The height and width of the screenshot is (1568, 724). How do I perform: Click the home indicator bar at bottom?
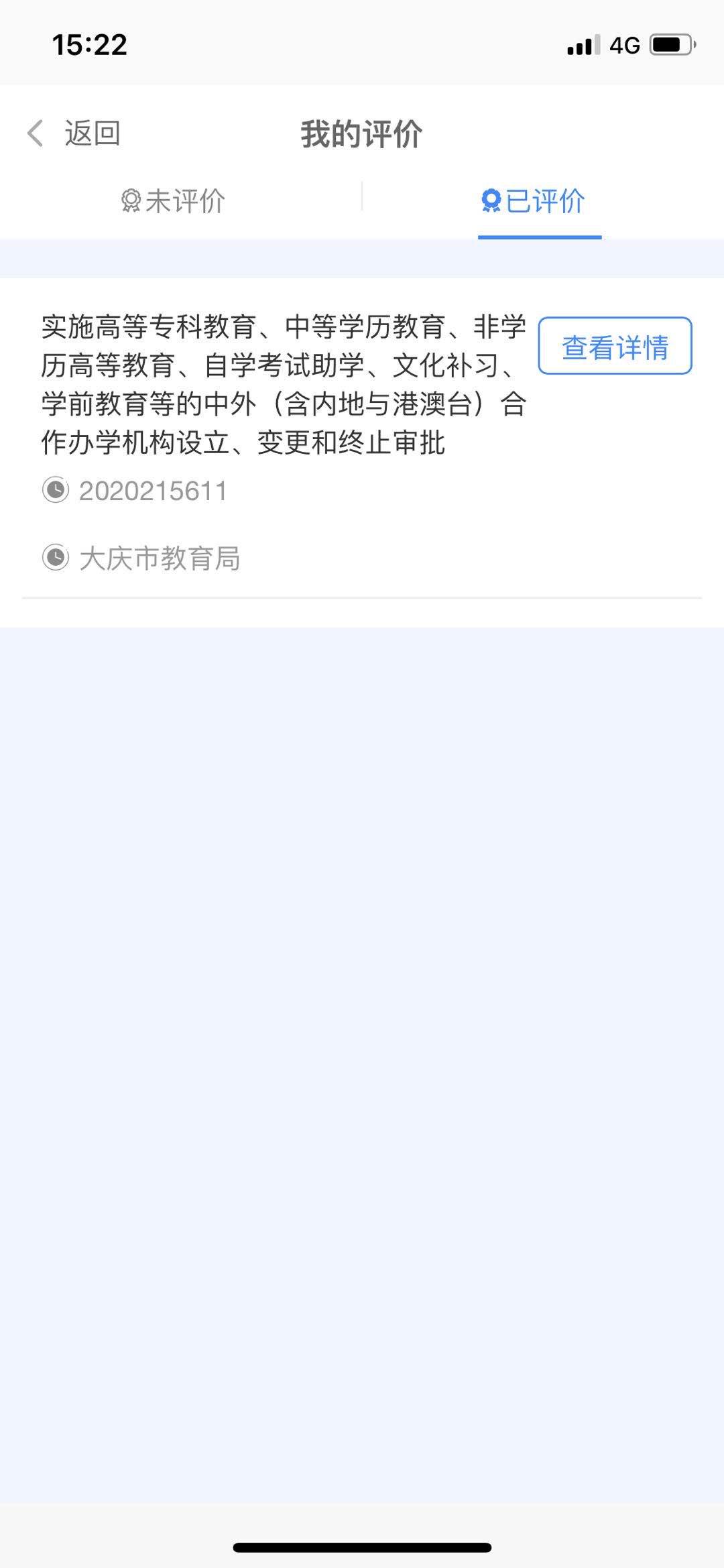click(x=362, y=1546)
